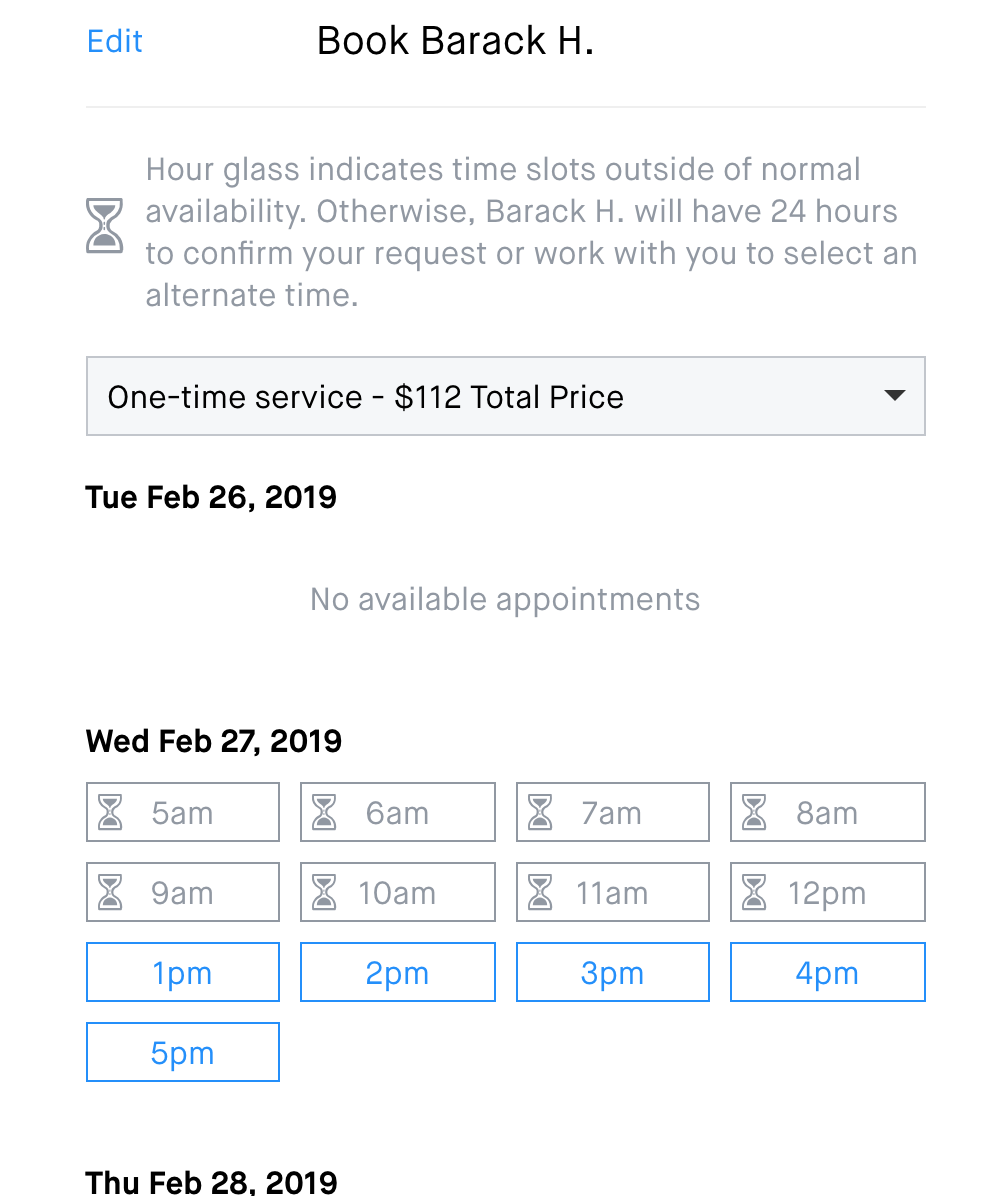
Task: Click the dropdown chevron on the service selector
Action: (x=894, y=396)
